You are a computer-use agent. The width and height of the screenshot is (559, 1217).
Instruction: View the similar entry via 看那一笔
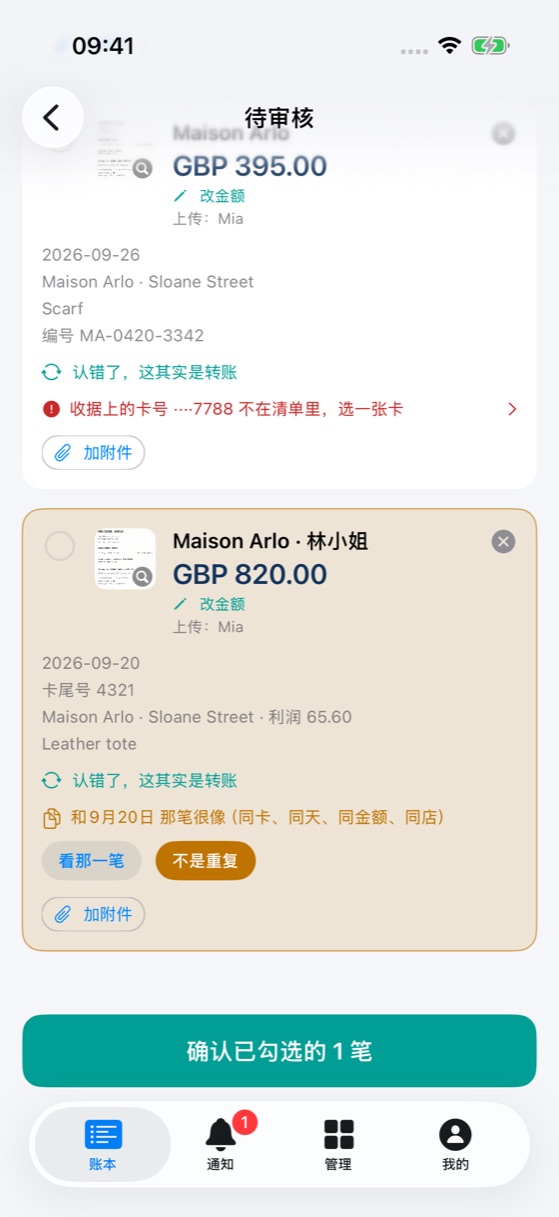tap(91, 860)
